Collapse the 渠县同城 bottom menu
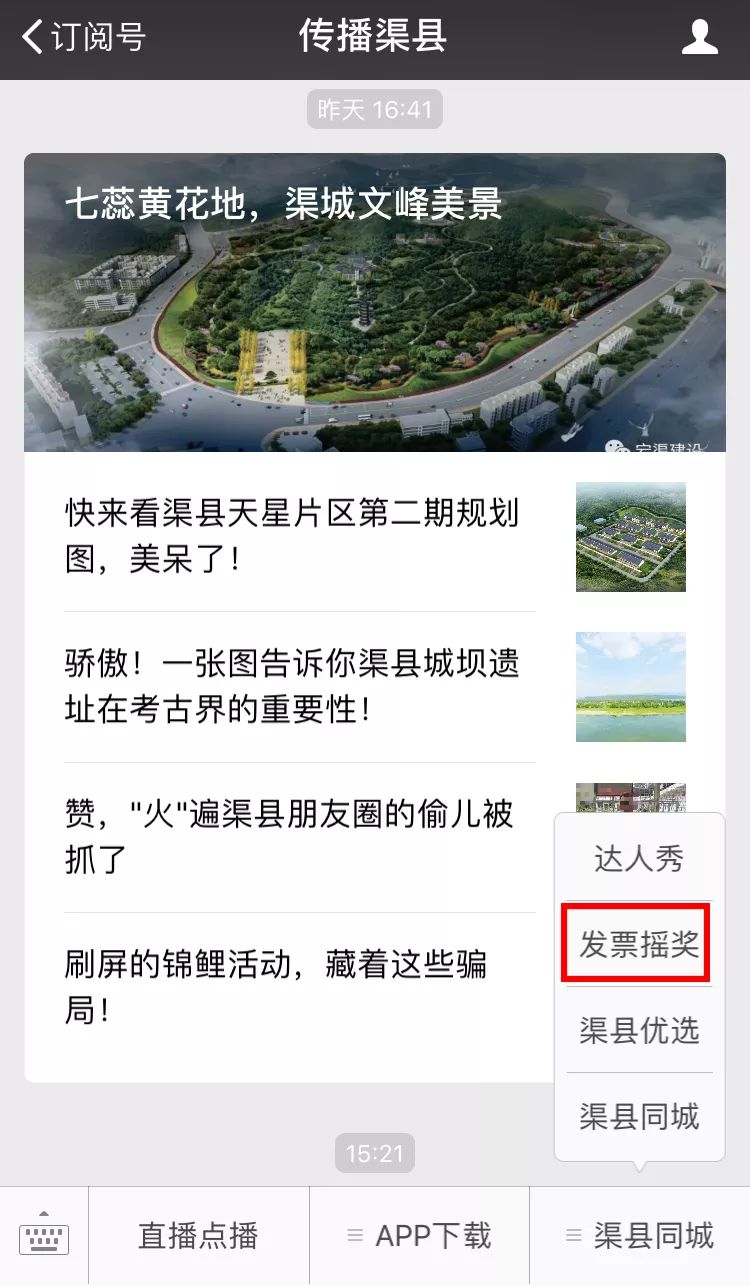The width and height of the screenshot is (750, 1286). [x=640, y=1236]
